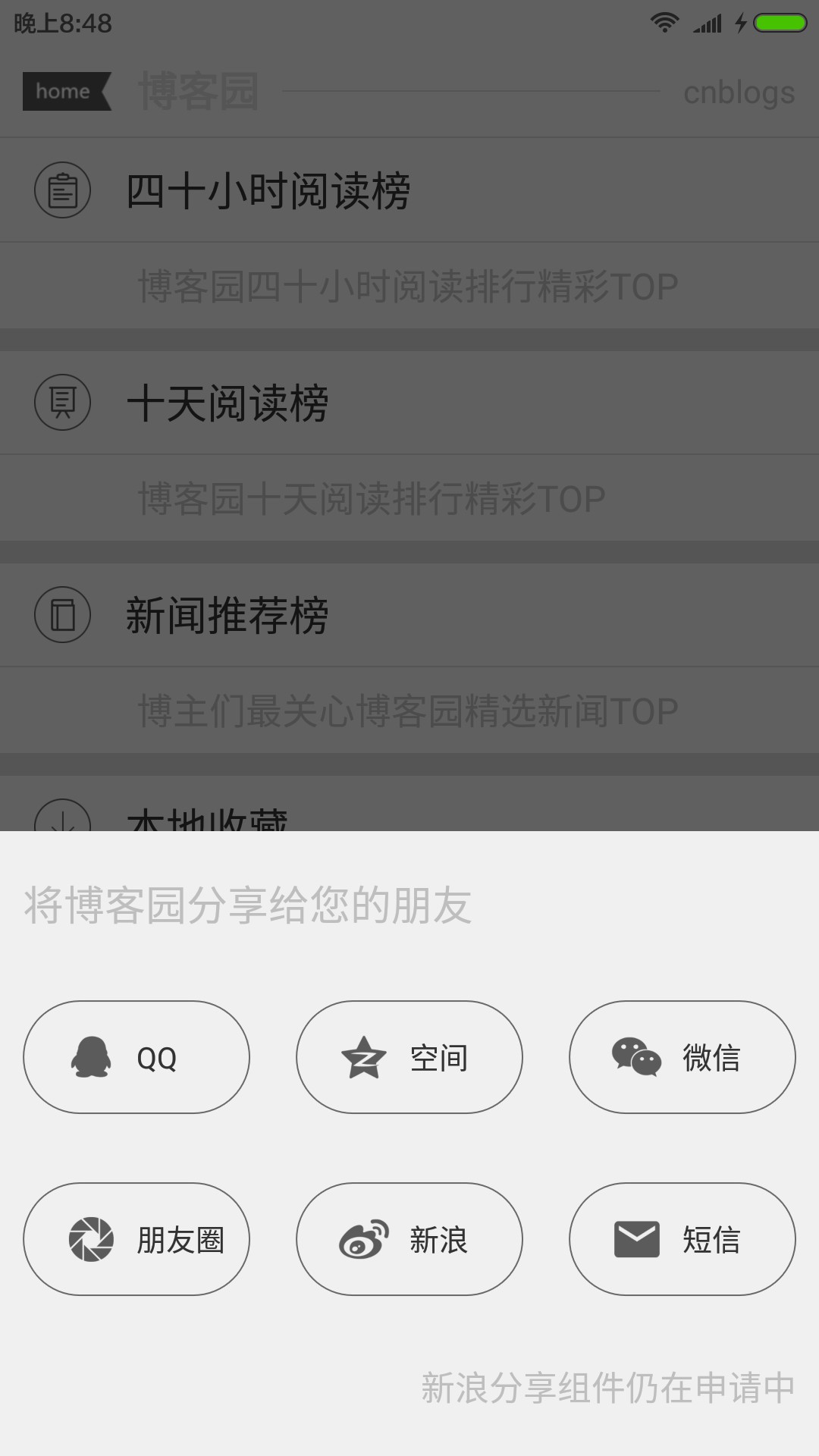
Task: Click the newspaper icon beside 新闻推荐榜
Action: (62, 614)
